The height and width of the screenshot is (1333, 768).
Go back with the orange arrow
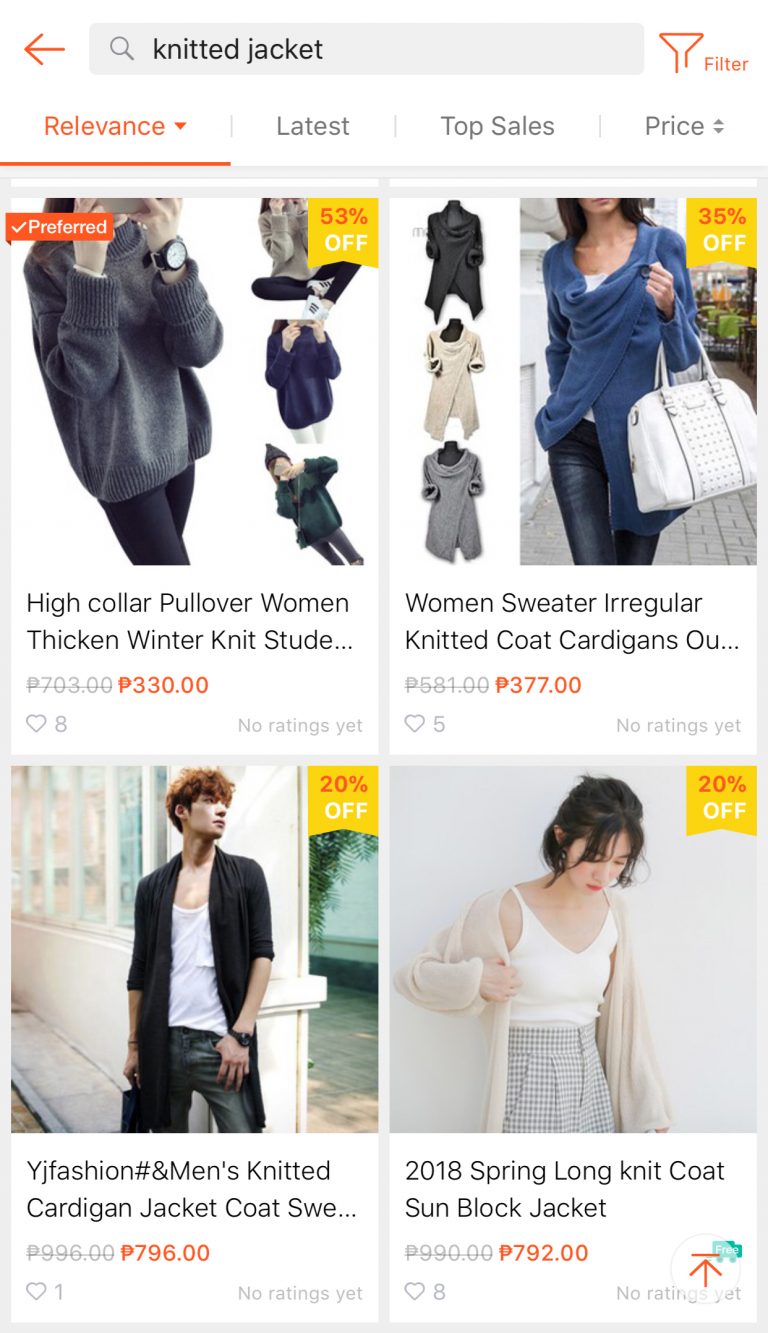(44, 49)
